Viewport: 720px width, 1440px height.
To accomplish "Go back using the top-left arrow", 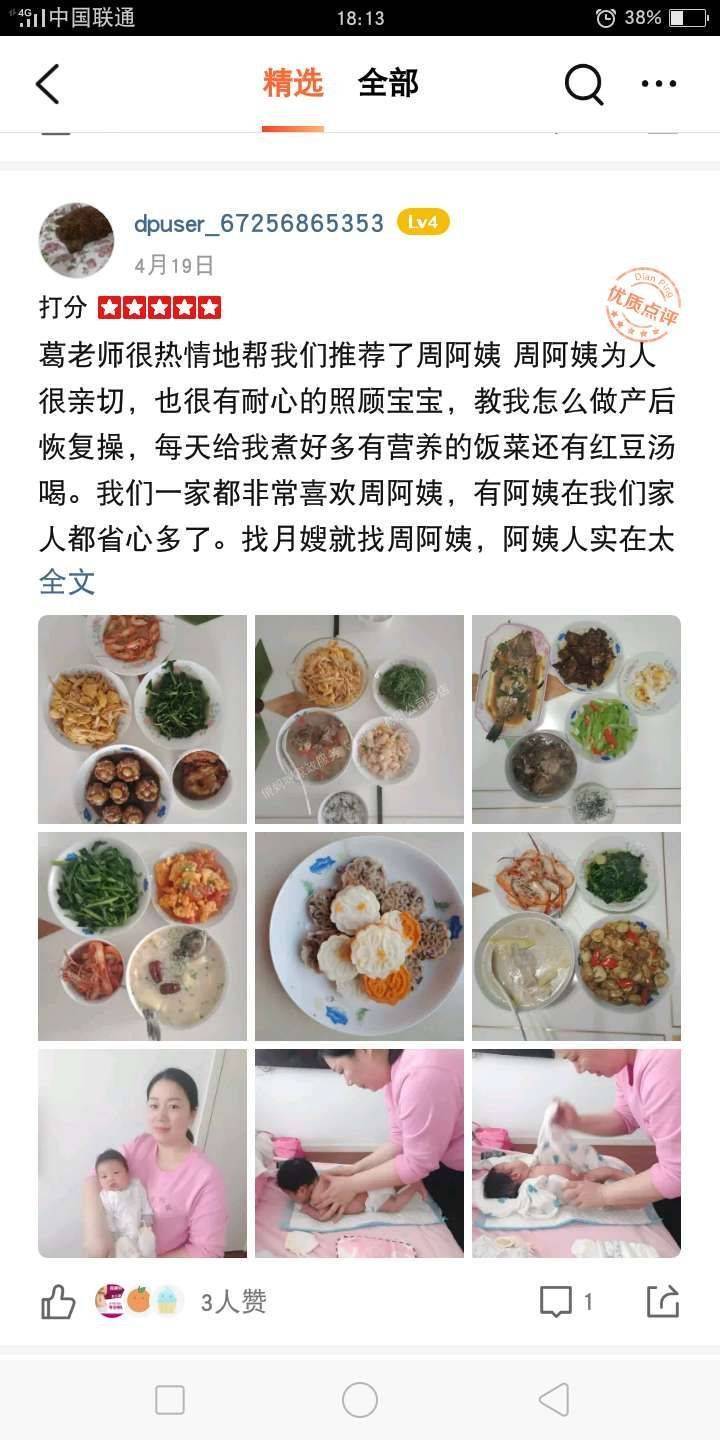I will (47, 84).
